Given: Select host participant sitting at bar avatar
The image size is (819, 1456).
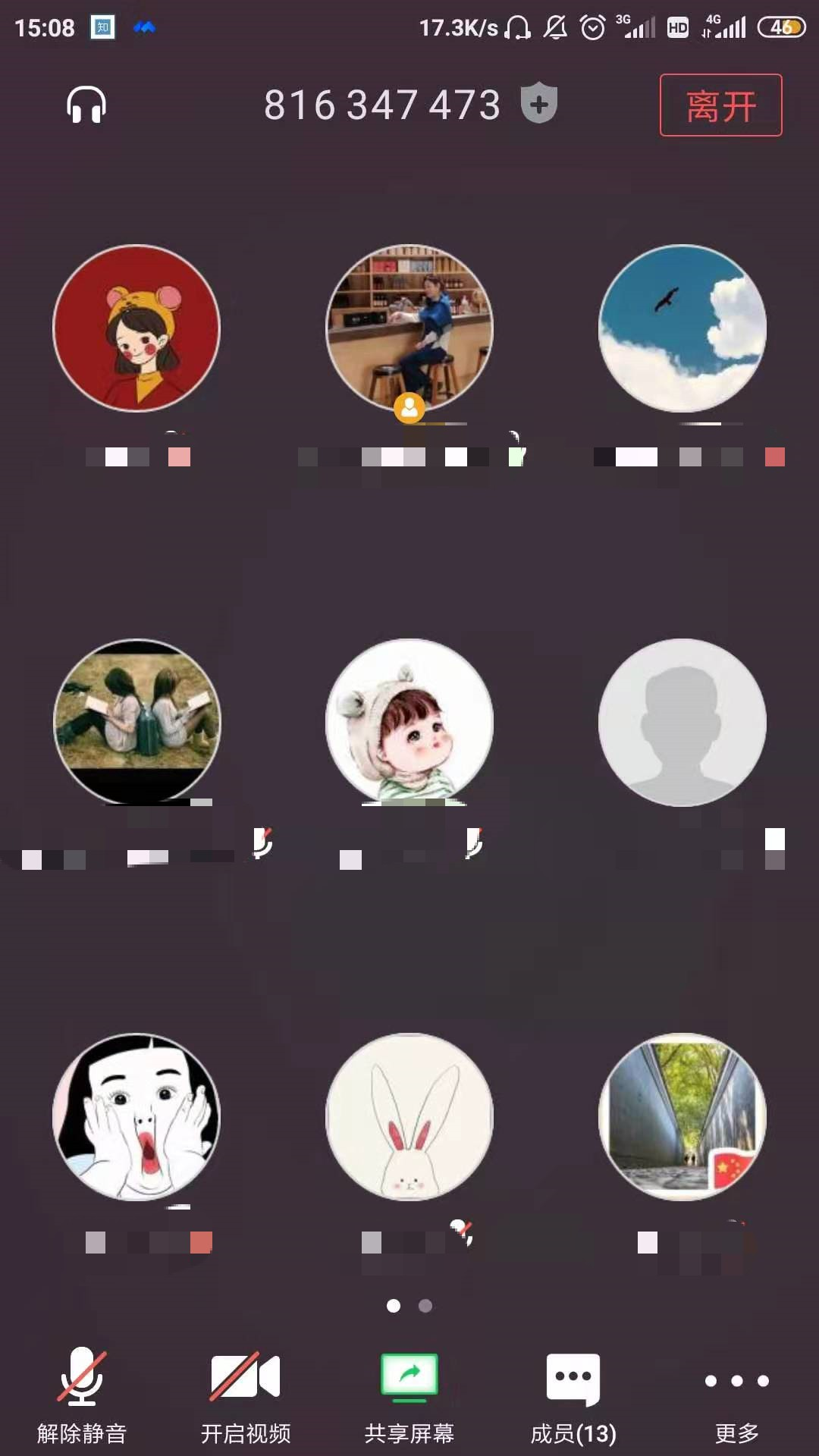Looking at the screenshot, I should pos(409,328).
